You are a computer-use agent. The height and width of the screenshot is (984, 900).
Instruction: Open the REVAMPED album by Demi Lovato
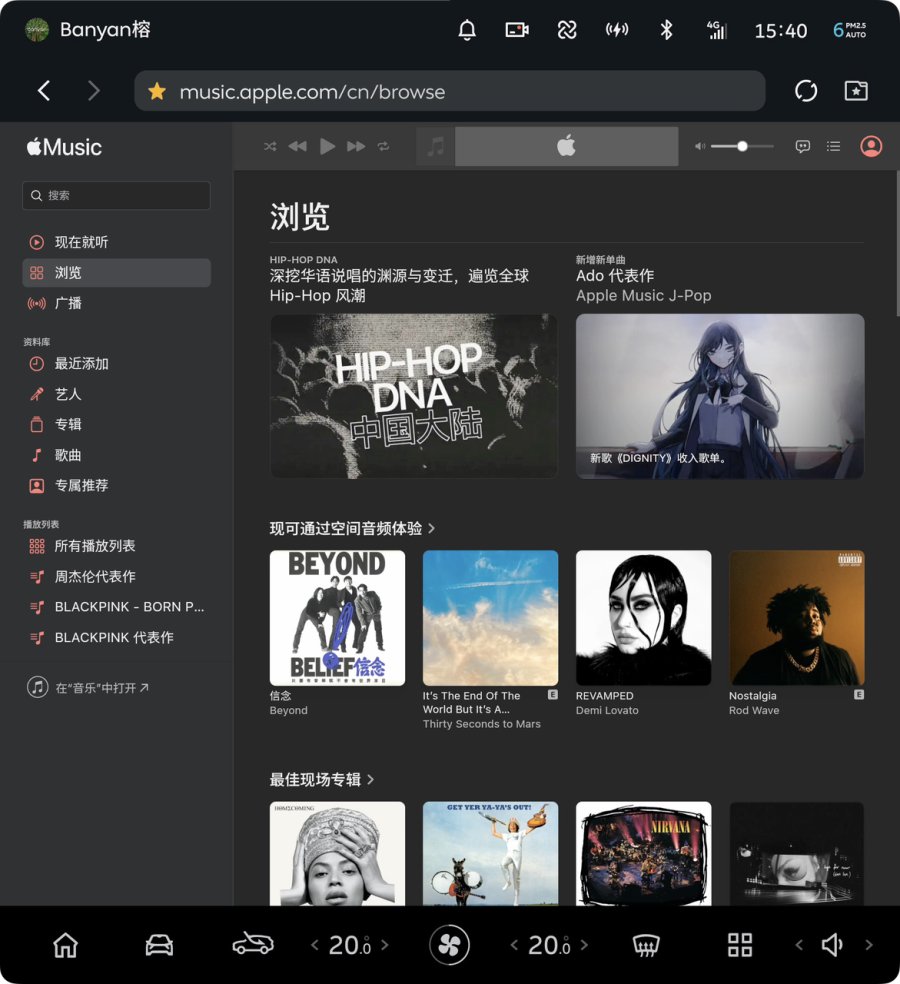643,618
